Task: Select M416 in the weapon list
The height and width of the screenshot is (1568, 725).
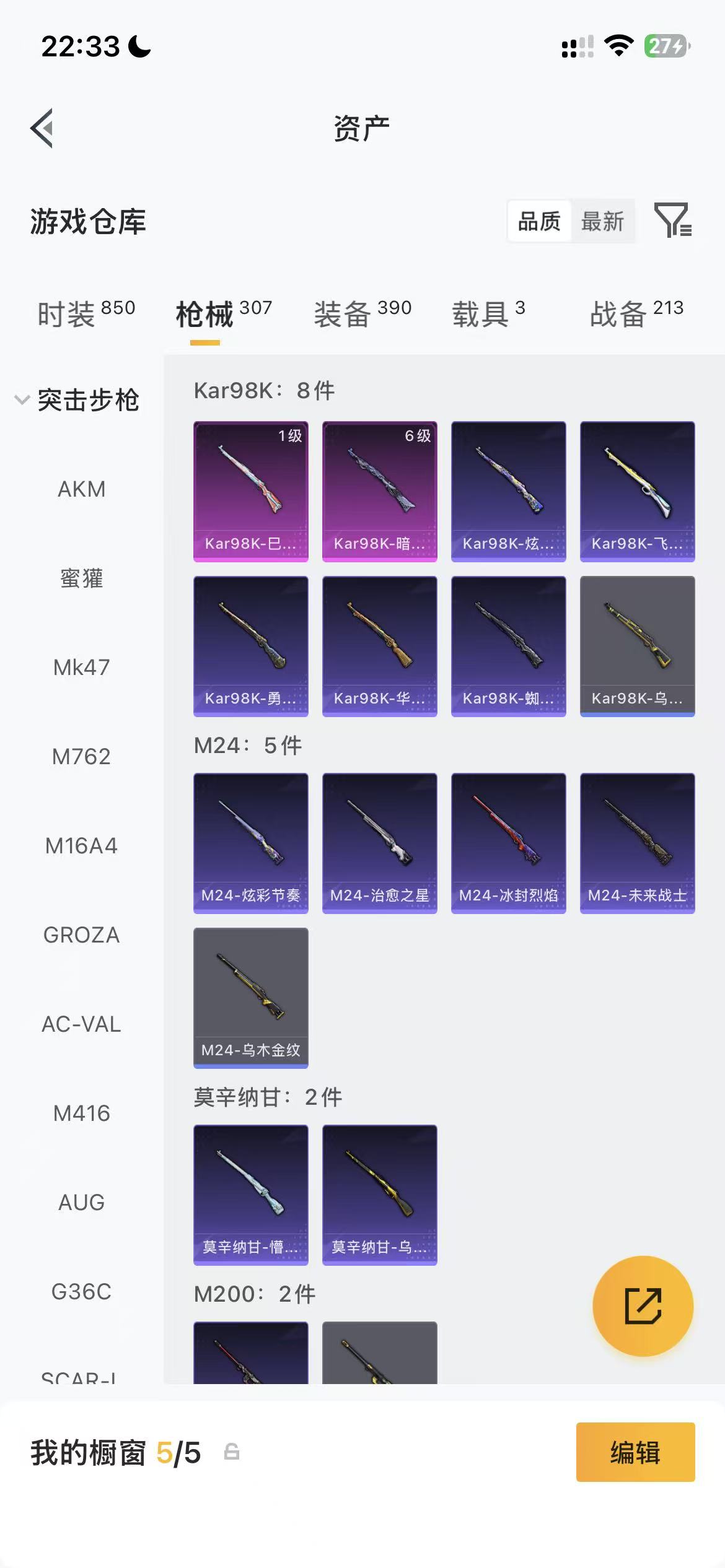Action: tap(81, 1113)
